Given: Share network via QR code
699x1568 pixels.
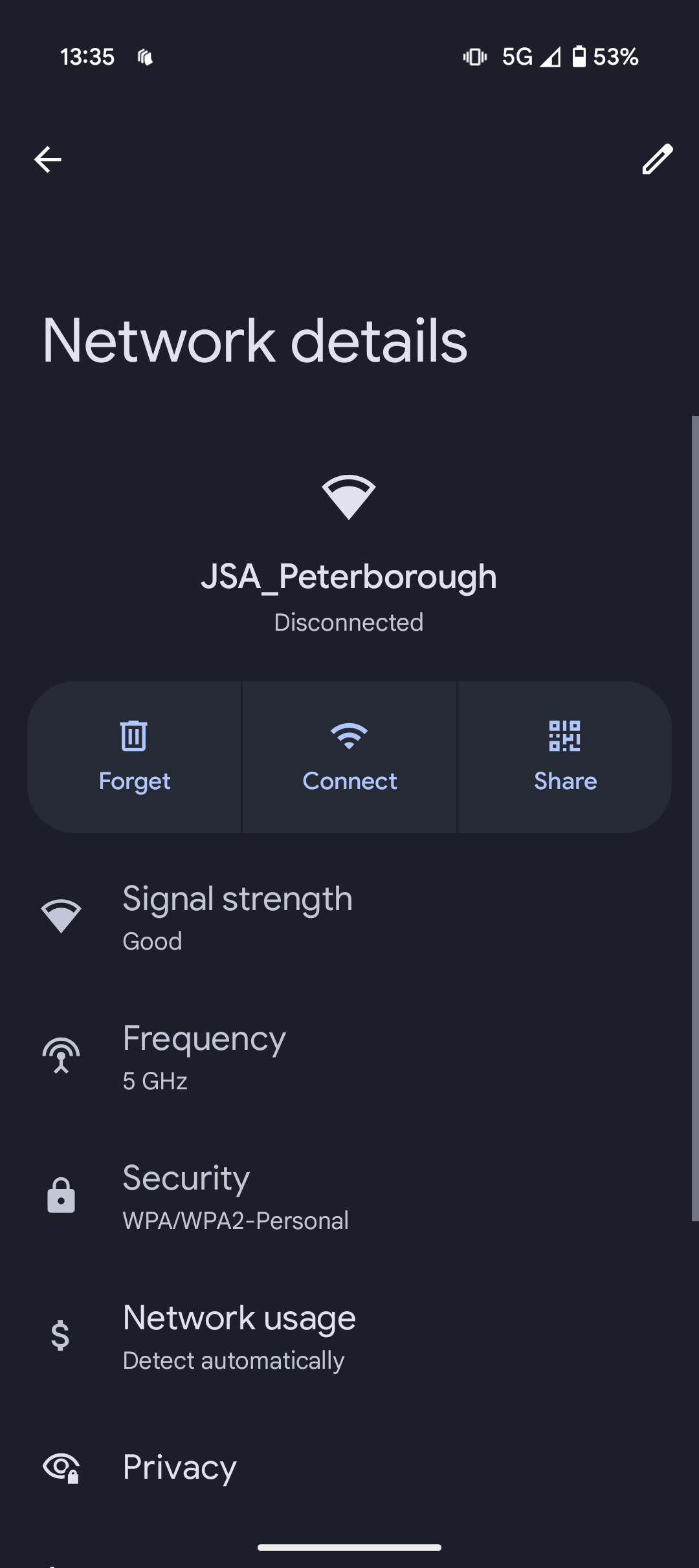Looking at the screenshot, I should click(x=565, y=756).
